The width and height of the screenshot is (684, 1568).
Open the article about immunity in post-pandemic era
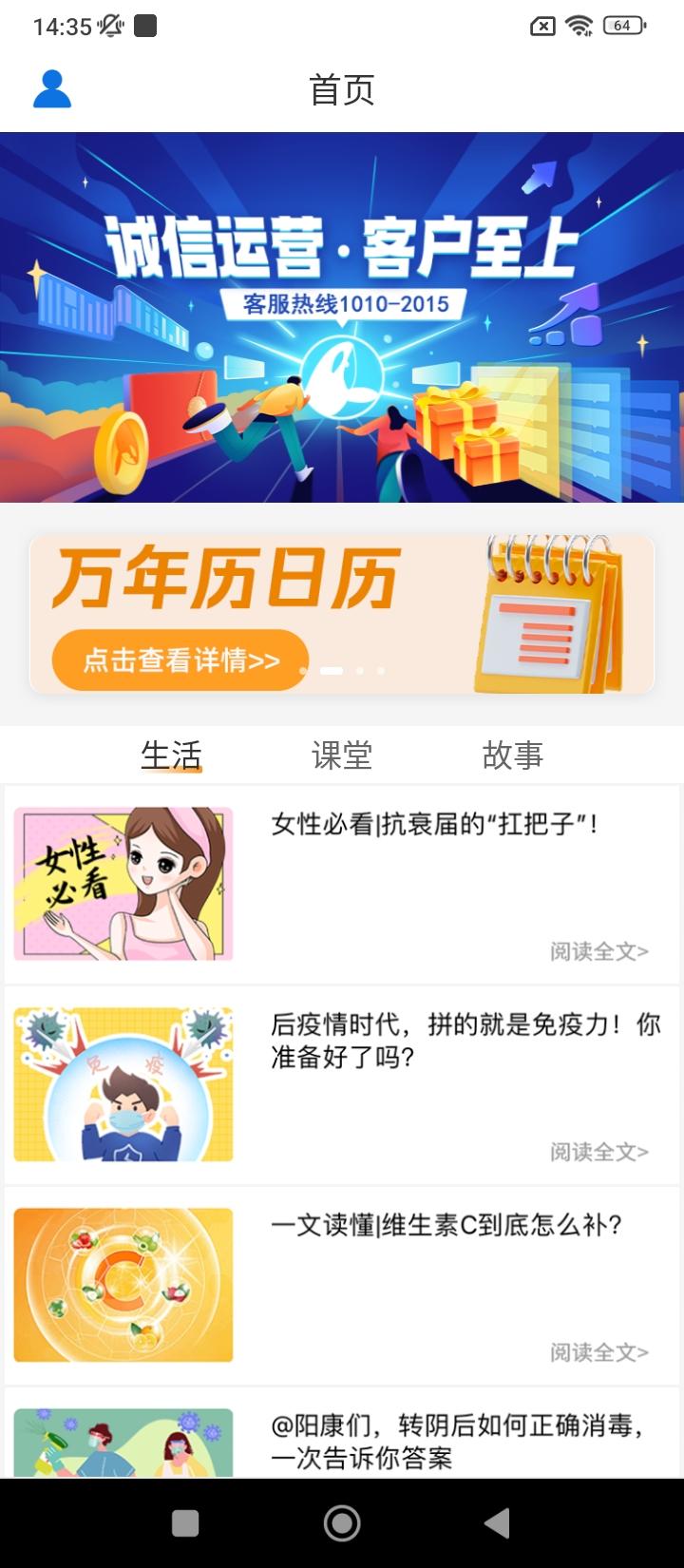coord(456,1045)
